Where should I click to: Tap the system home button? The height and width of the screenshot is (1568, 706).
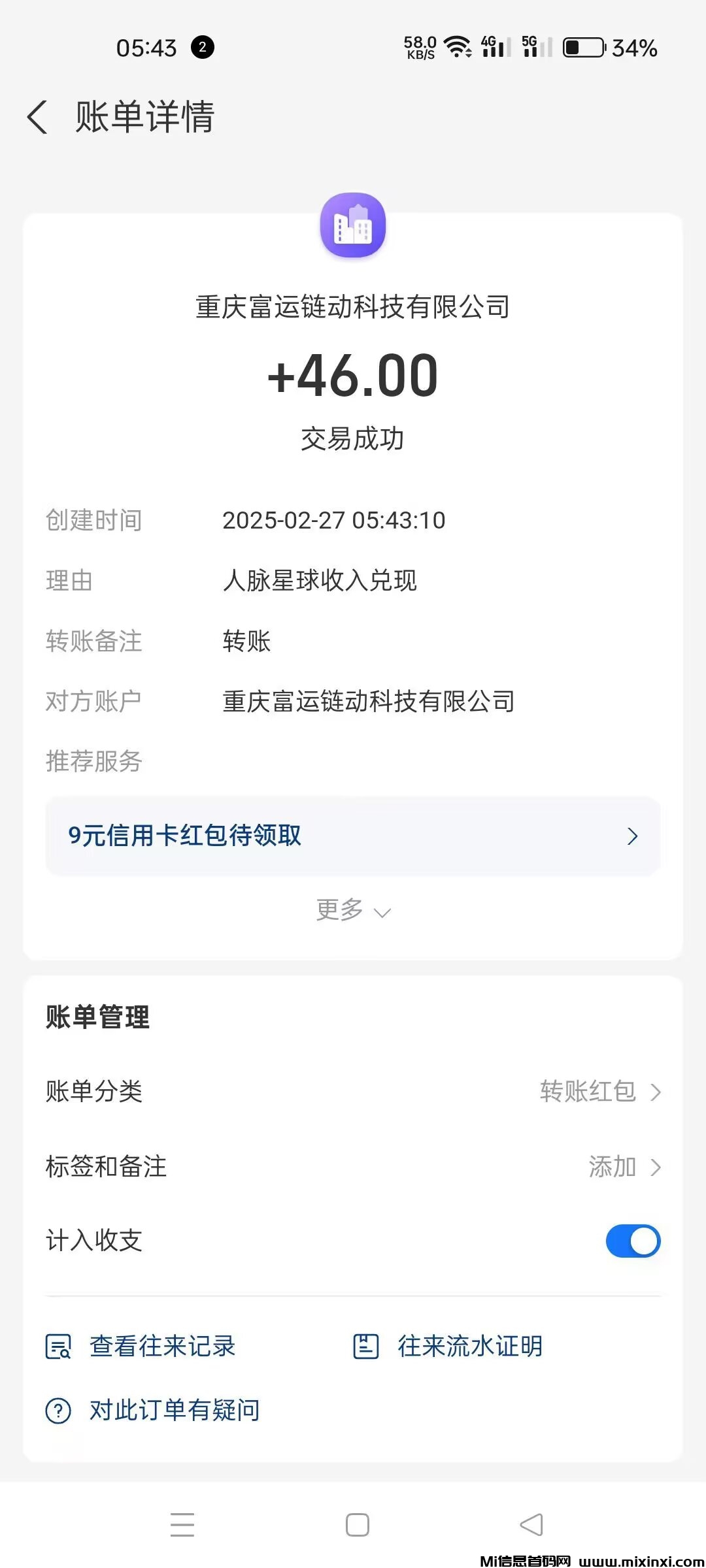tap(357, 1525)
